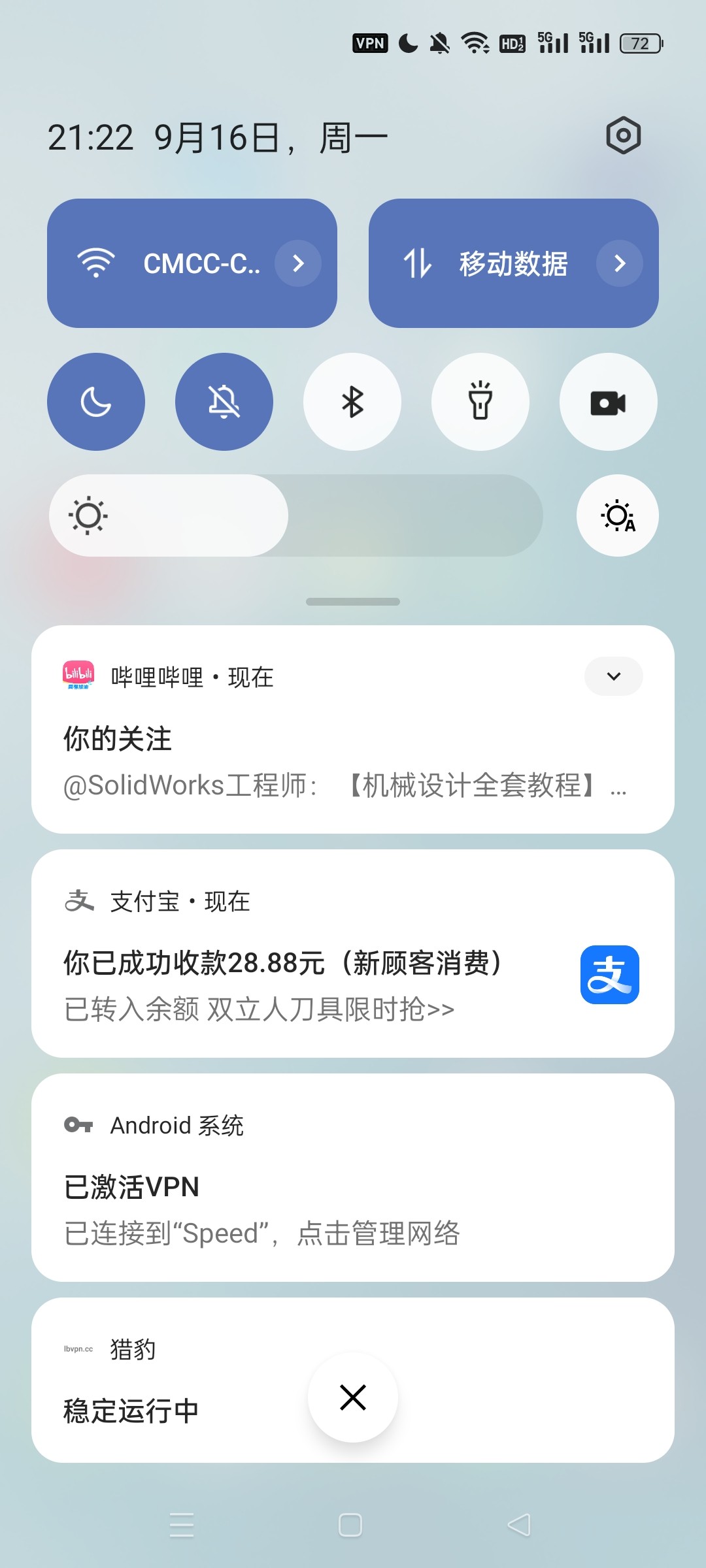
Task: Tap the system back button
Action: click(519, 1525)
